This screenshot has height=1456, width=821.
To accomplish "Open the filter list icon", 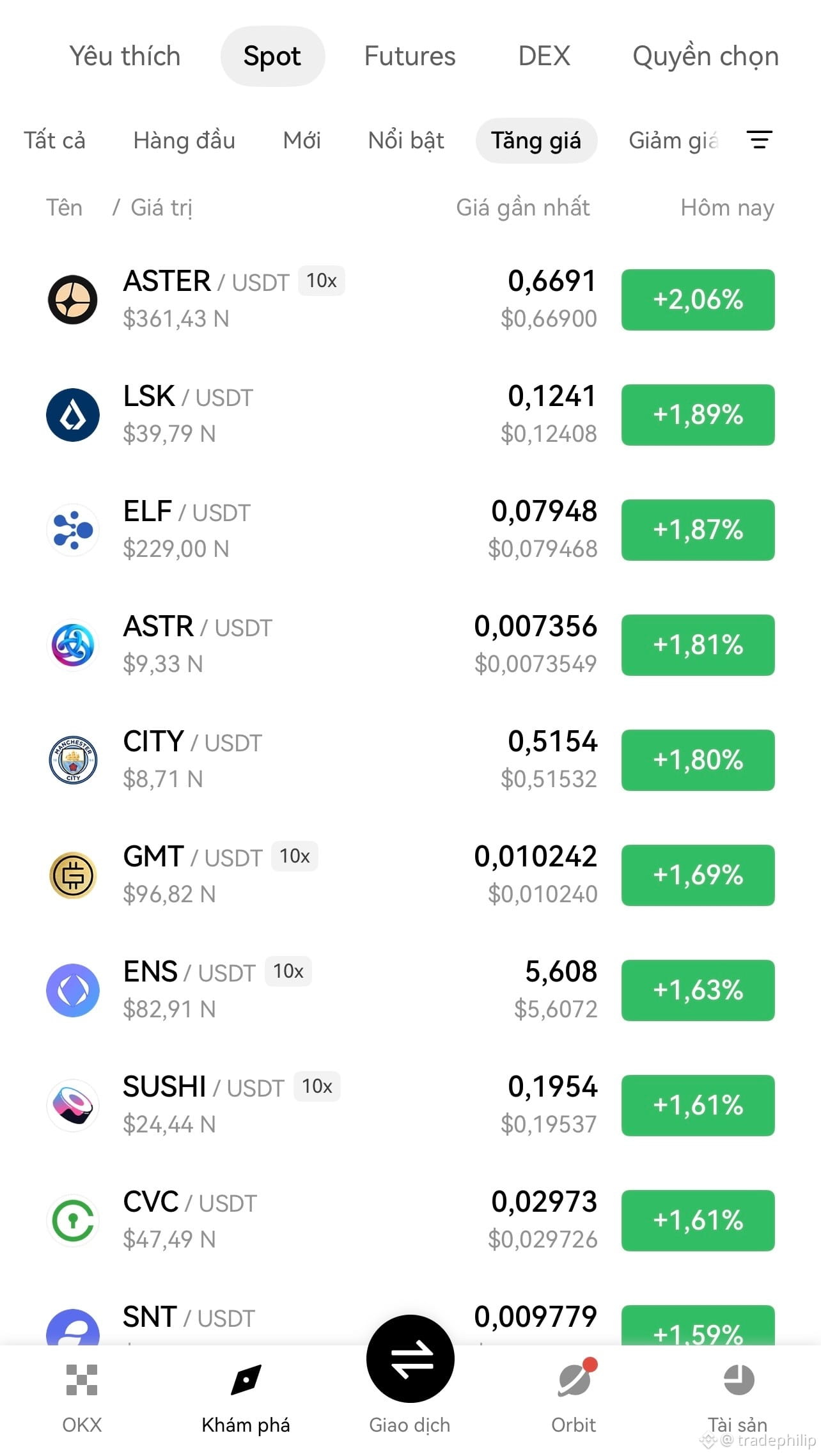I will tap(760, 140).
